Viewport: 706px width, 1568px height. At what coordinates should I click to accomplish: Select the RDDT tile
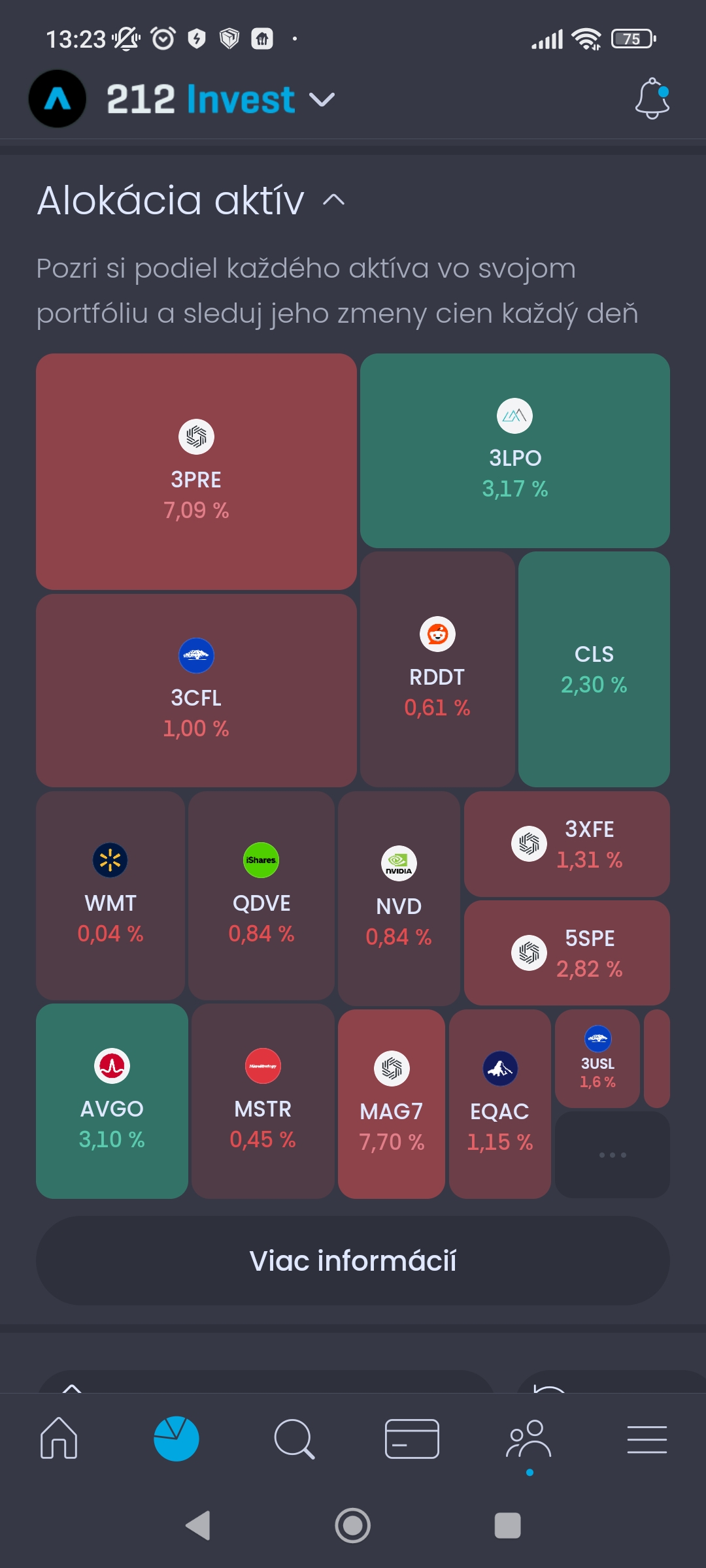(x=437, y=669)
